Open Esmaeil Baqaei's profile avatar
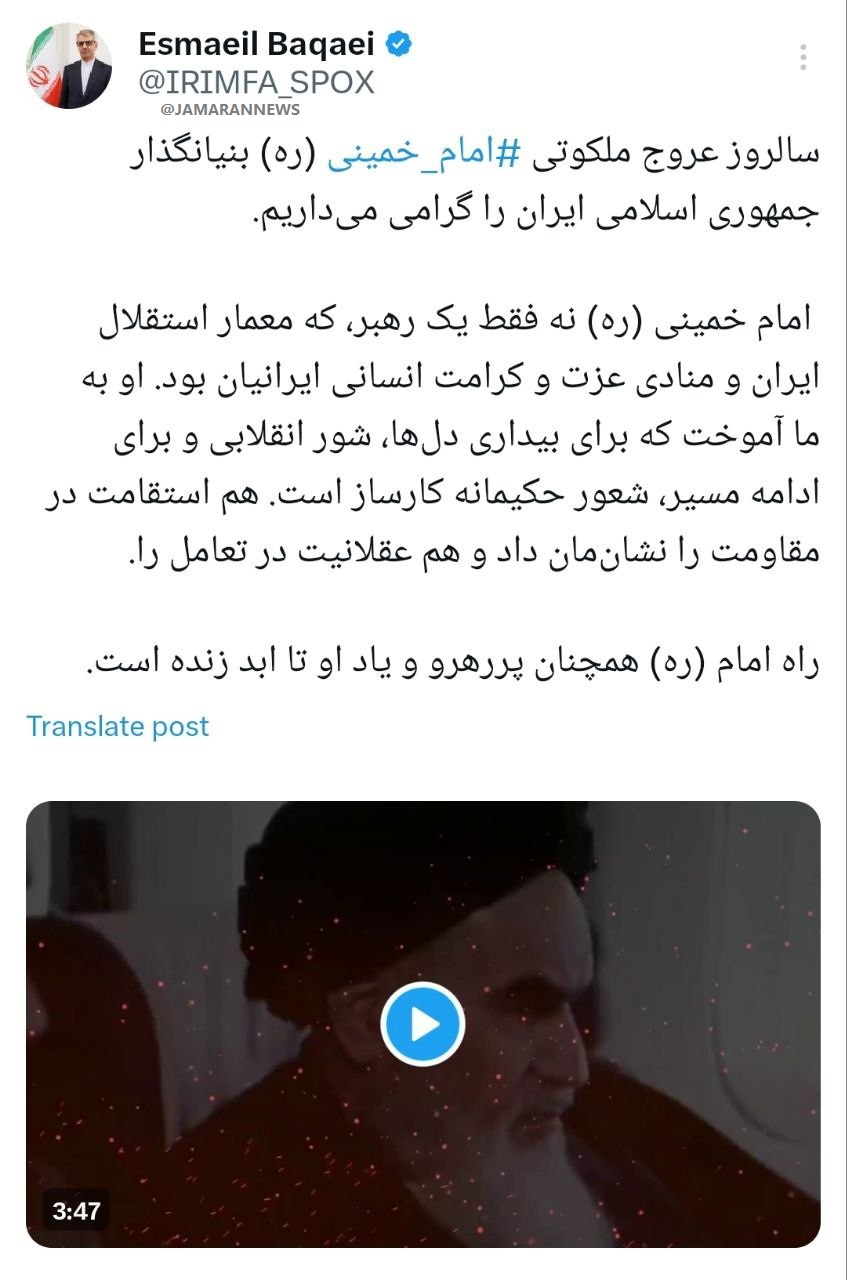 coord(69,66)
